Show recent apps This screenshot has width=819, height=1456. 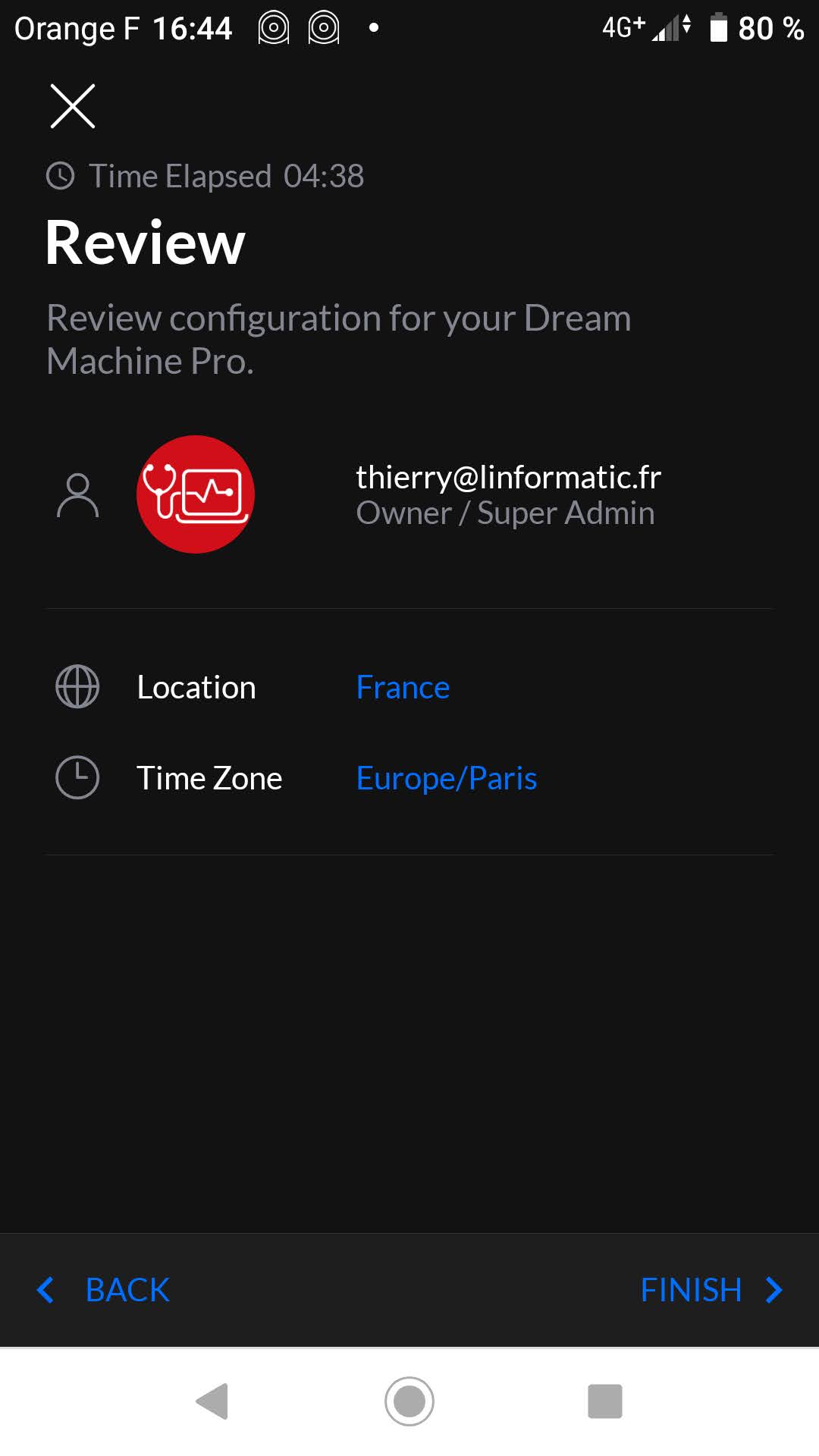604,1401
